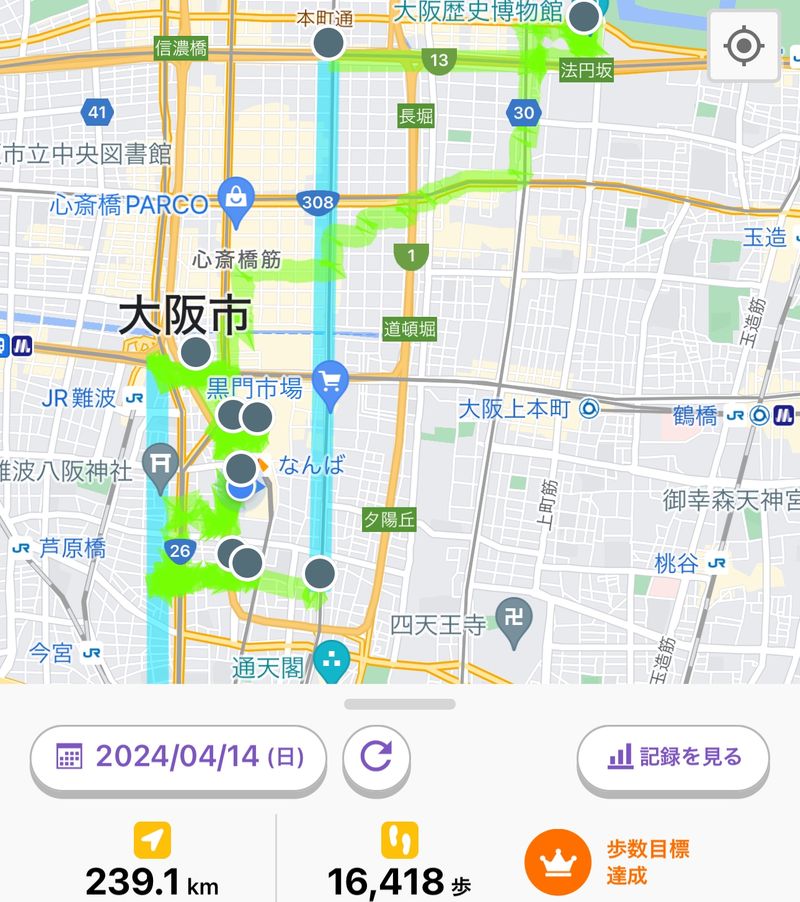Refresh the route data
800x902 pixels.
click(376, 757)
